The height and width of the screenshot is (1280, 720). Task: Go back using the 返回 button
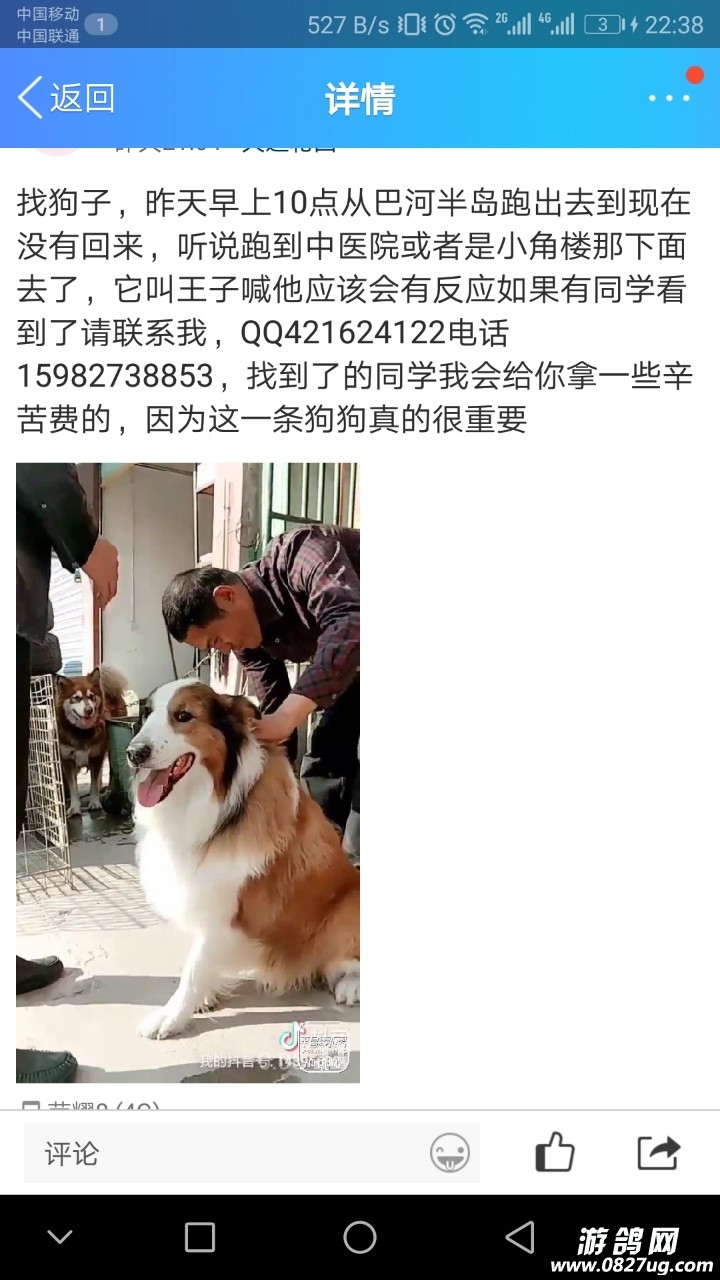tap(66, 98)
